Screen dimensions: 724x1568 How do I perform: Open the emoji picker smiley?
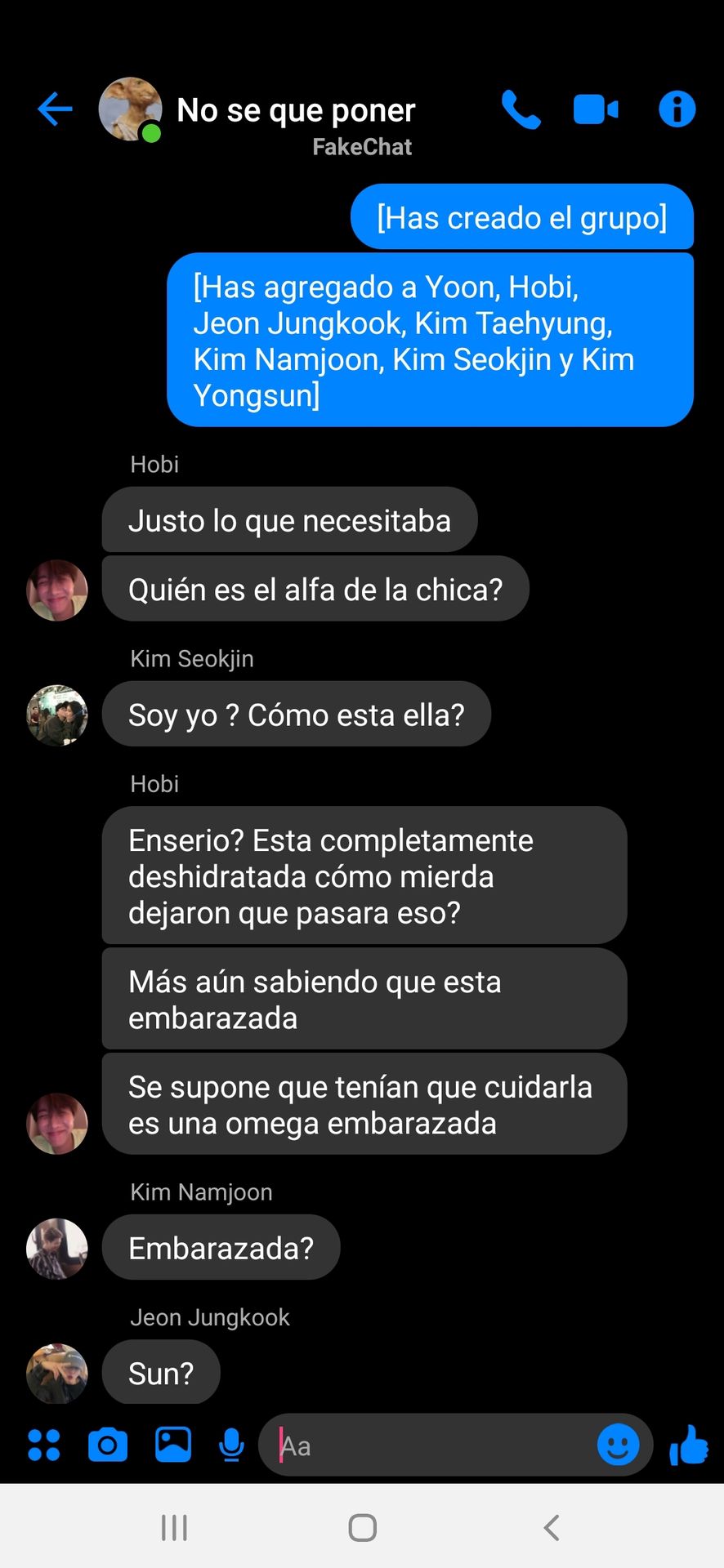coord(618,1445)
